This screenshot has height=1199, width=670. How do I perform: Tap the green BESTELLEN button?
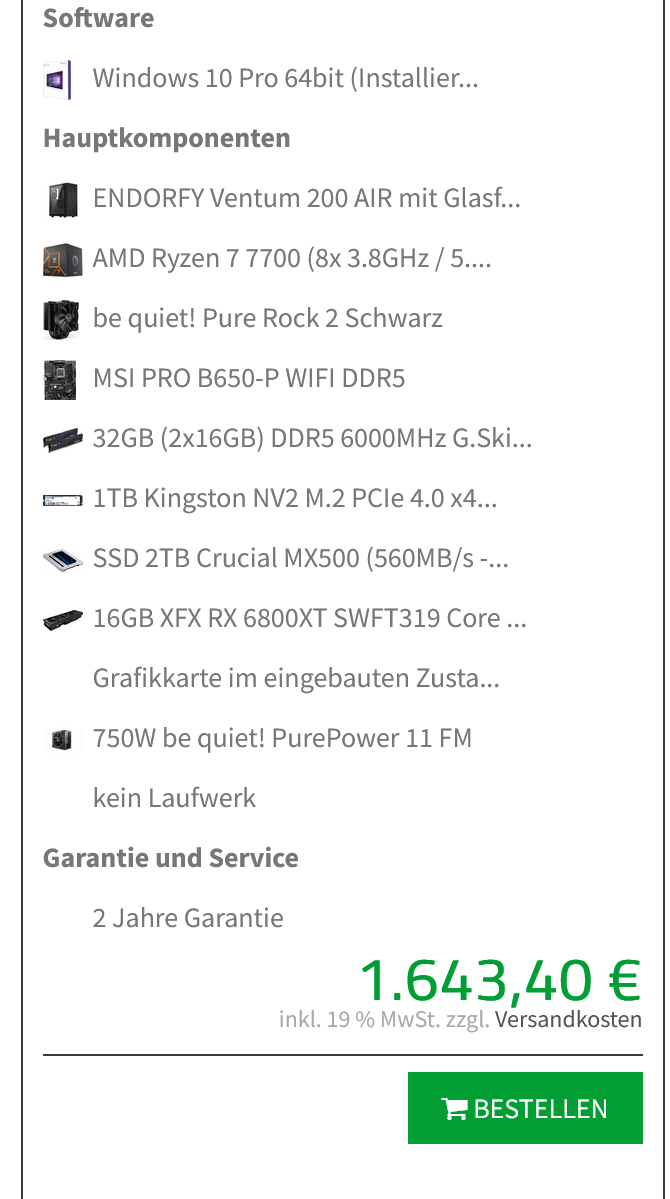coord(525,1108)
